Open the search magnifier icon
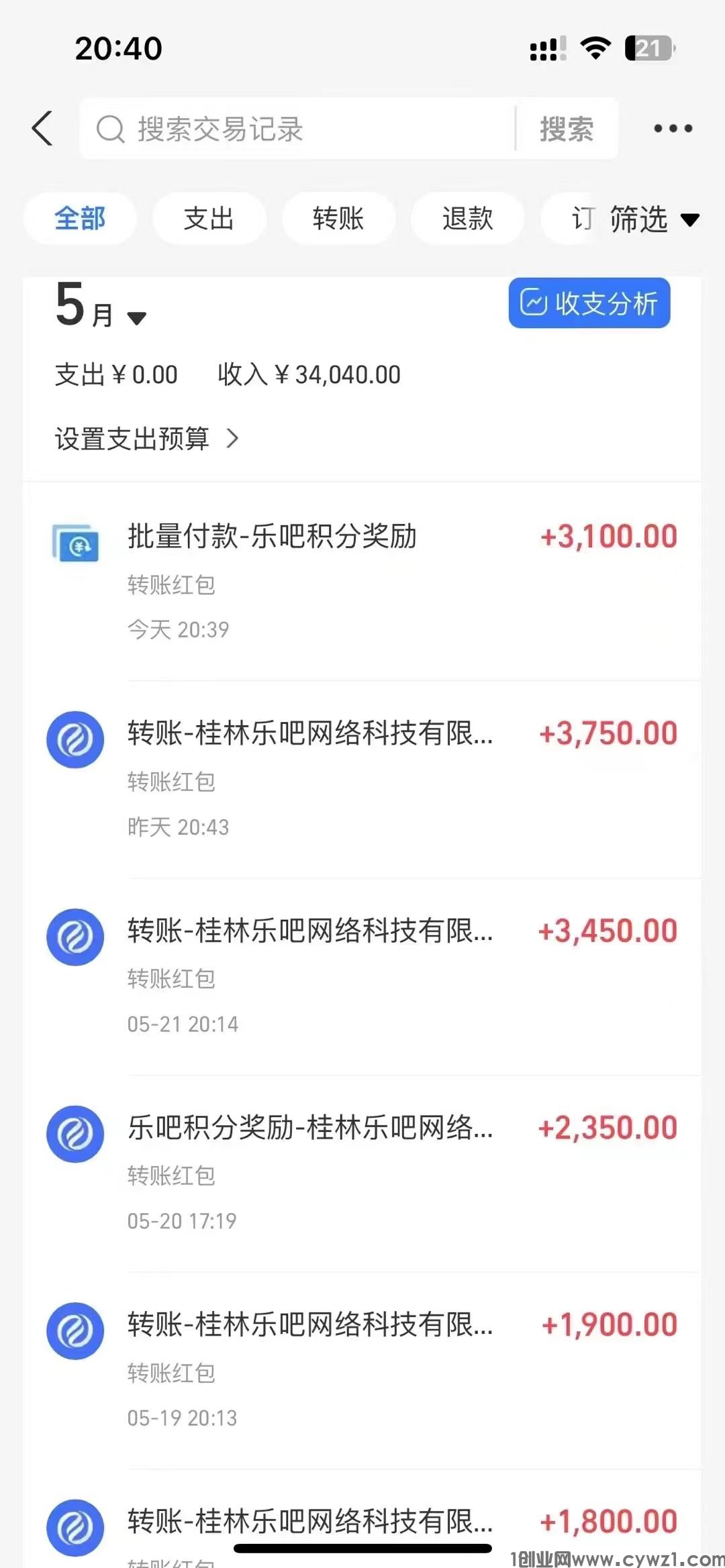725x1568 pixels. click(109, 128)
